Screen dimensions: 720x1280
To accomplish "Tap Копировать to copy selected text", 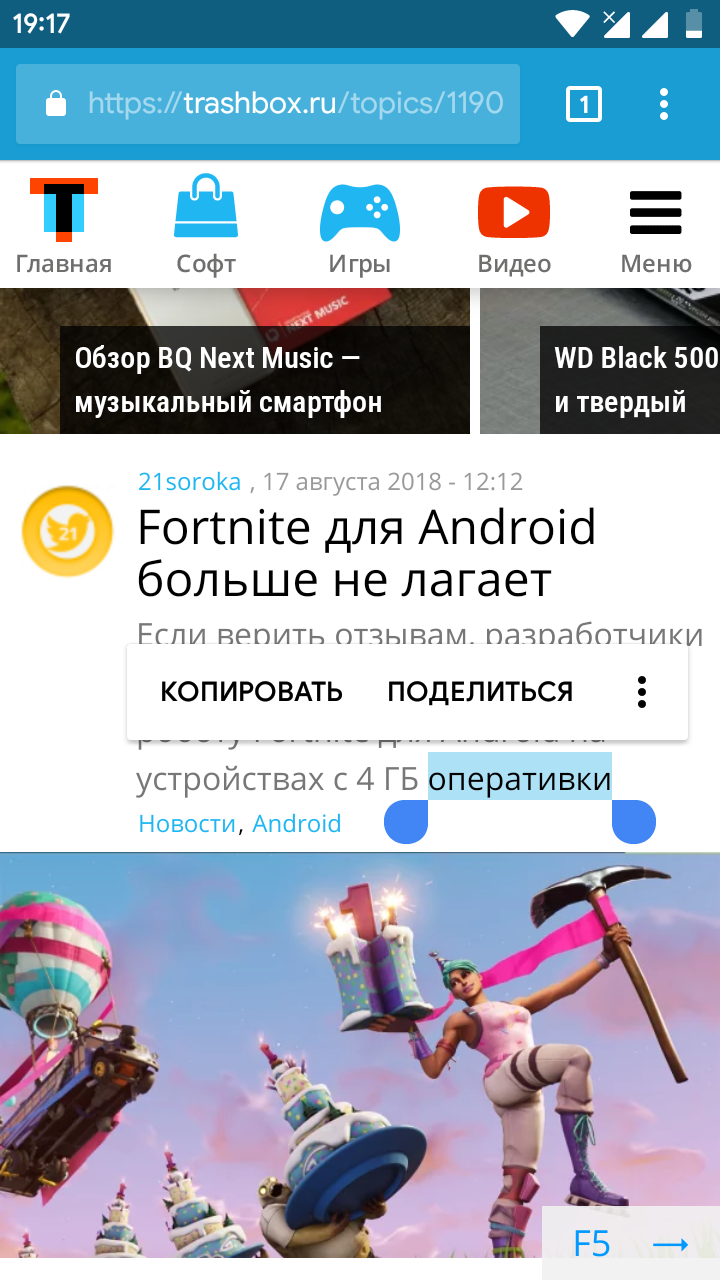I will point(251,692).
